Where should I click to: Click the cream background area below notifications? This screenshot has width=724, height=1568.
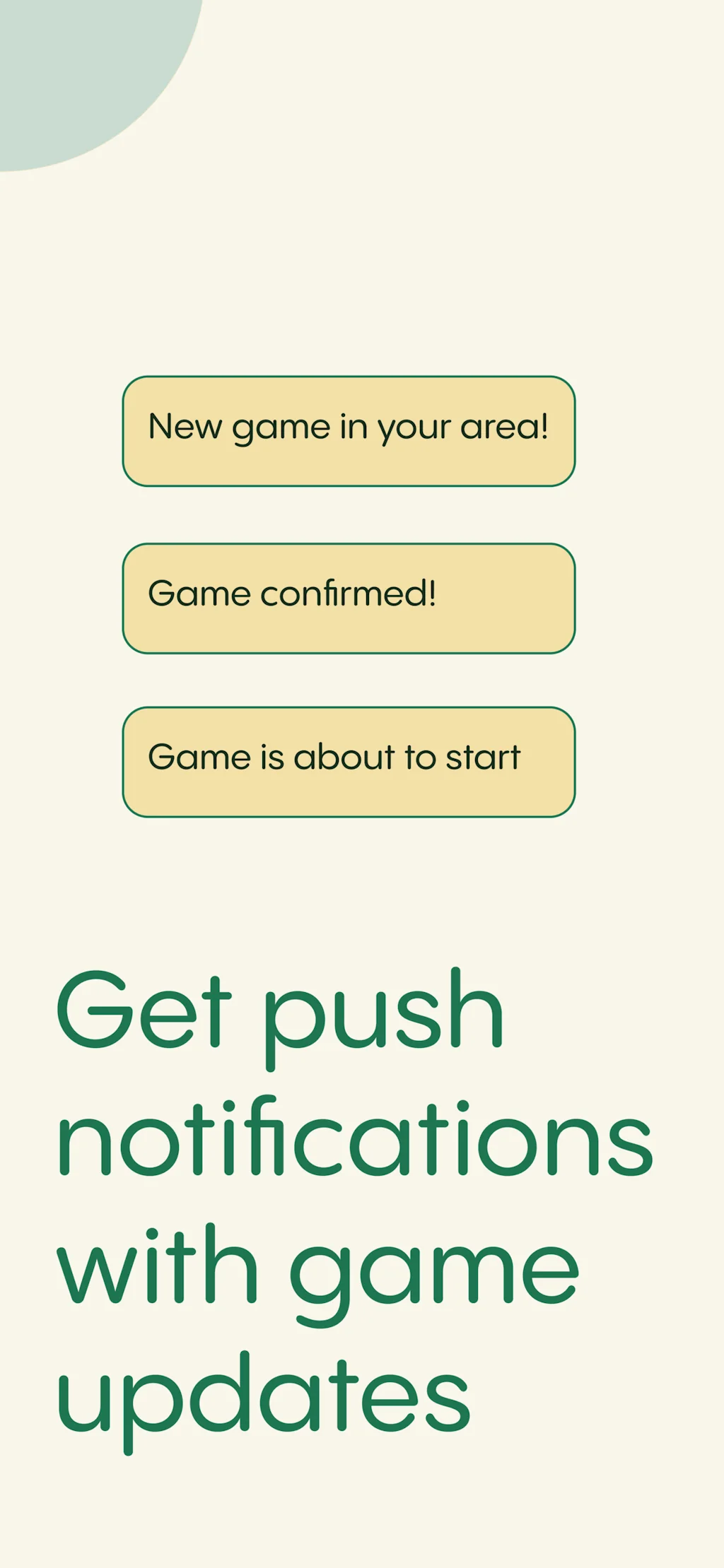(x=362, y=883)
